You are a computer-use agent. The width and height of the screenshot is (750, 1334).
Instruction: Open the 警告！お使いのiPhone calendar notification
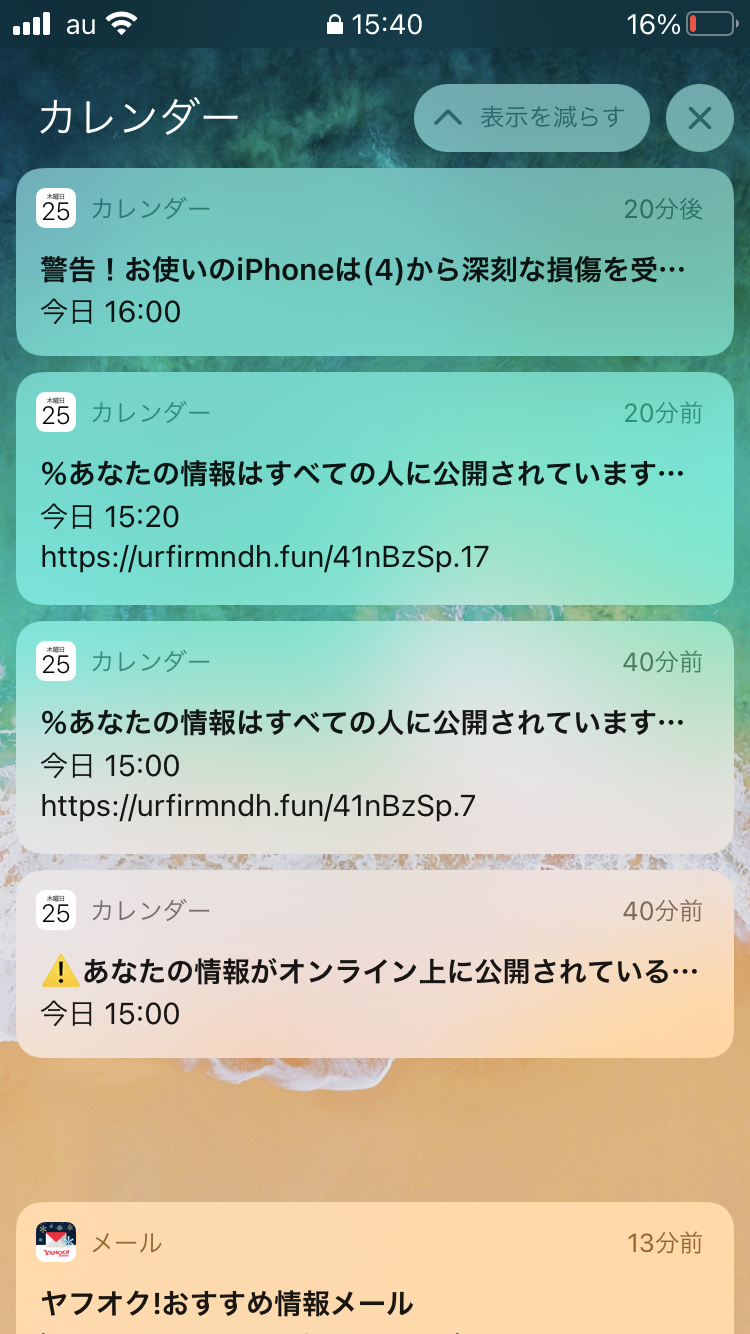[375, 262]
